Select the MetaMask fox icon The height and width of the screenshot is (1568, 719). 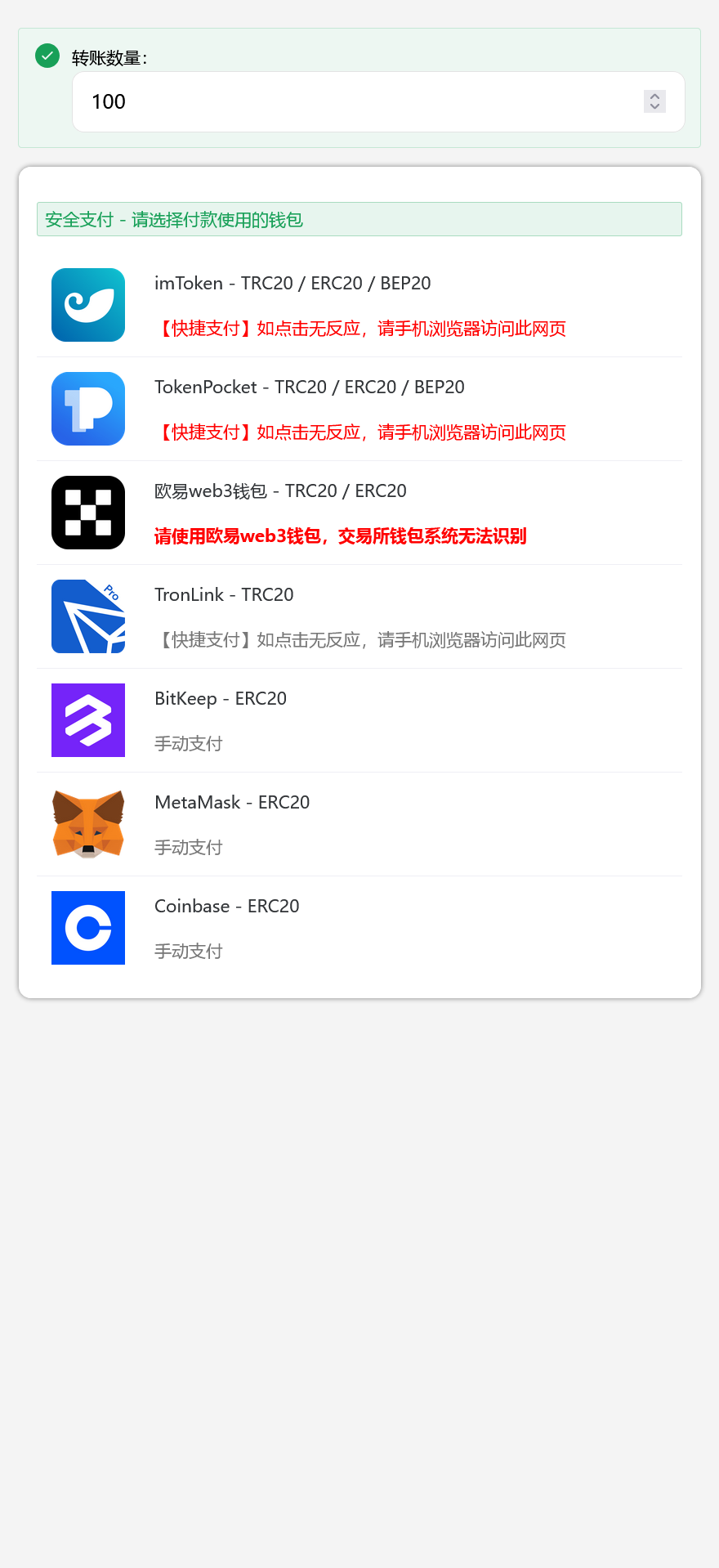coord(88,824)
